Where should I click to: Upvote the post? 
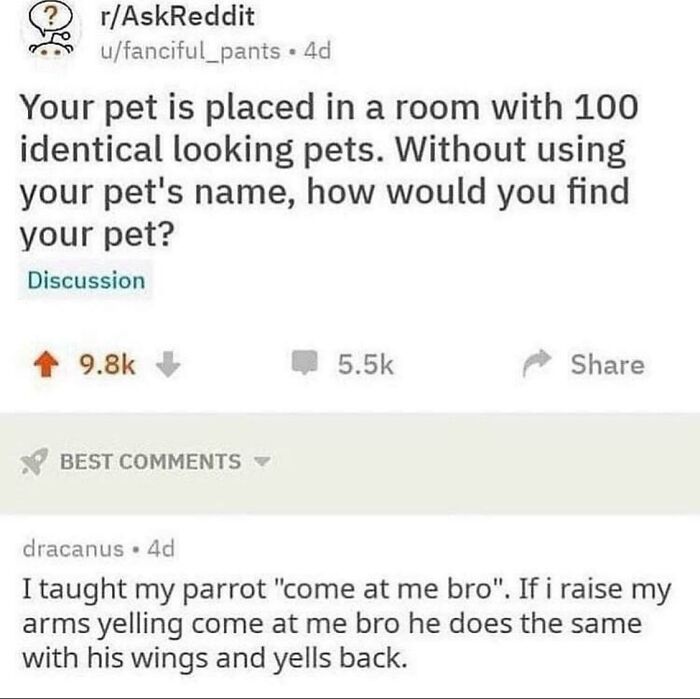tap(46, 365)
